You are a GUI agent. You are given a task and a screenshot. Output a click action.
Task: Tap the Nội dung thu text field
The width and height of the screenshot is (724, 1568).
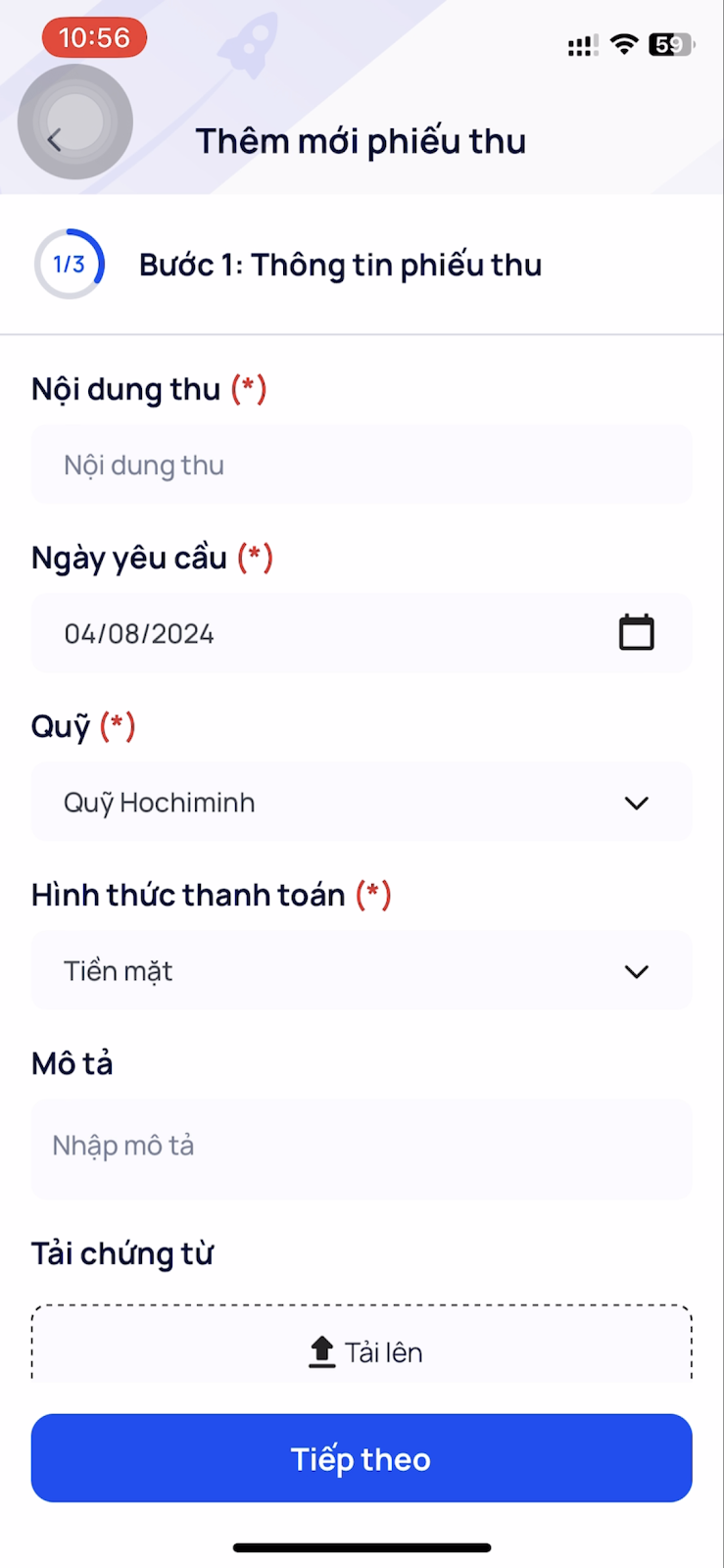[x=362, y=465]
